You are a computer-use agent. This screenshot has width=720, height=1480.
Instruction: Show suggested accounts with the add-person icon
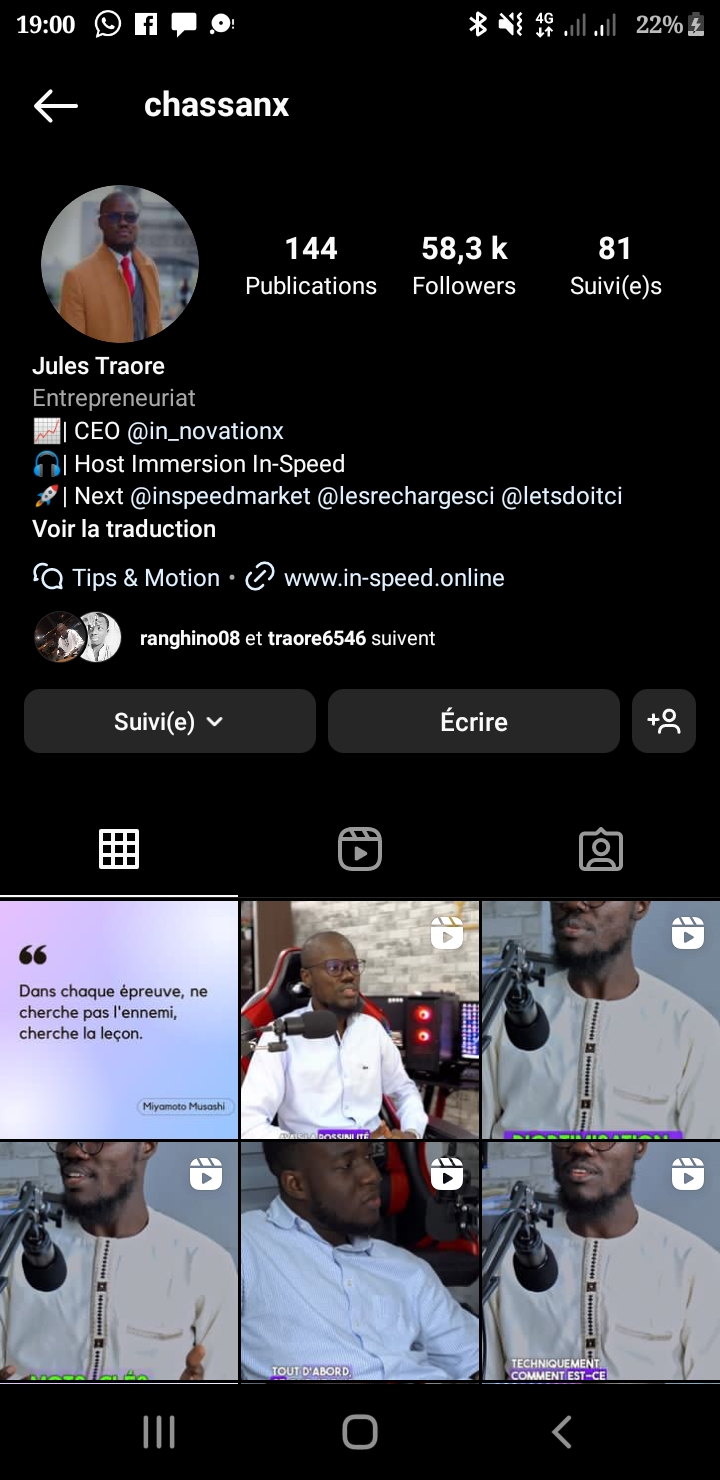pos(664,721)
